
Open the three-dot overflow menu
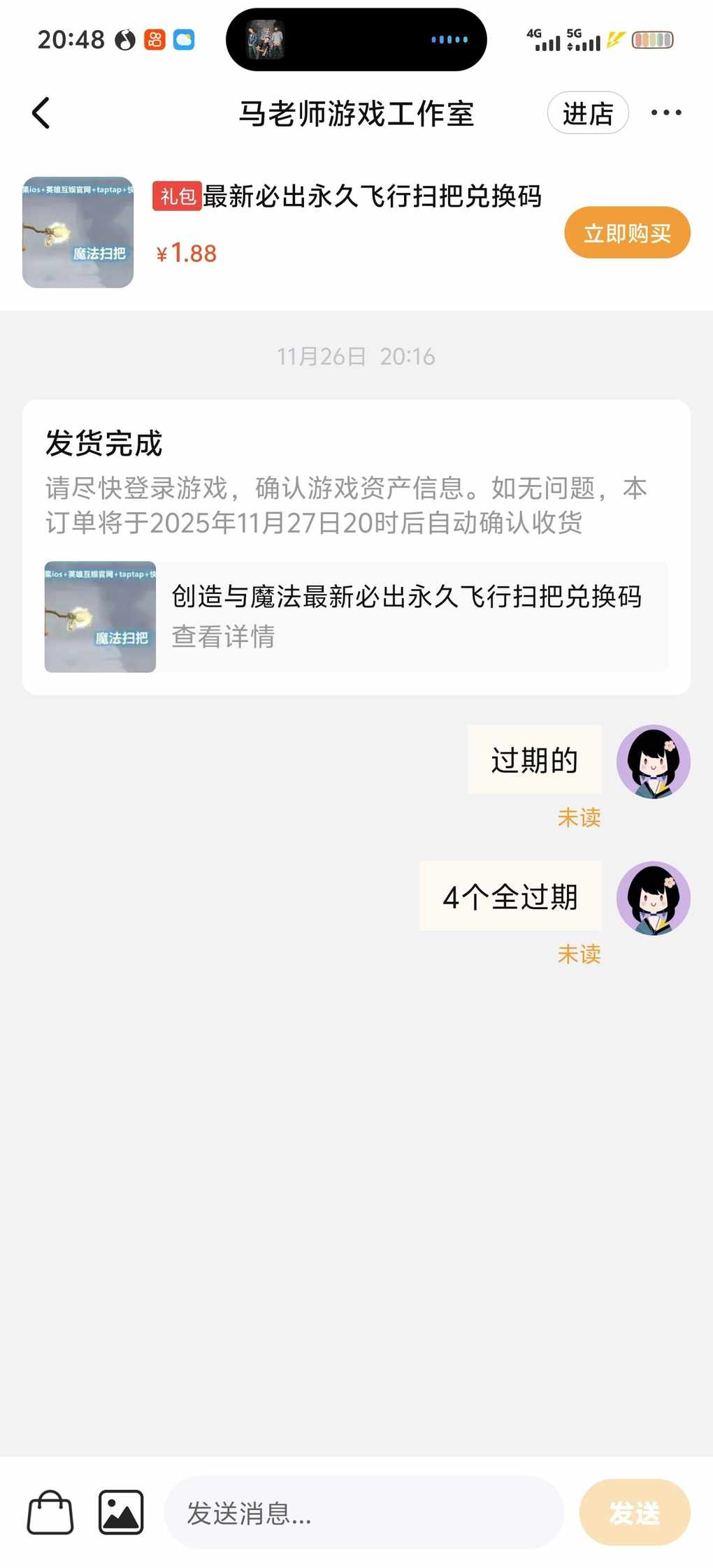tap(665, 113)
